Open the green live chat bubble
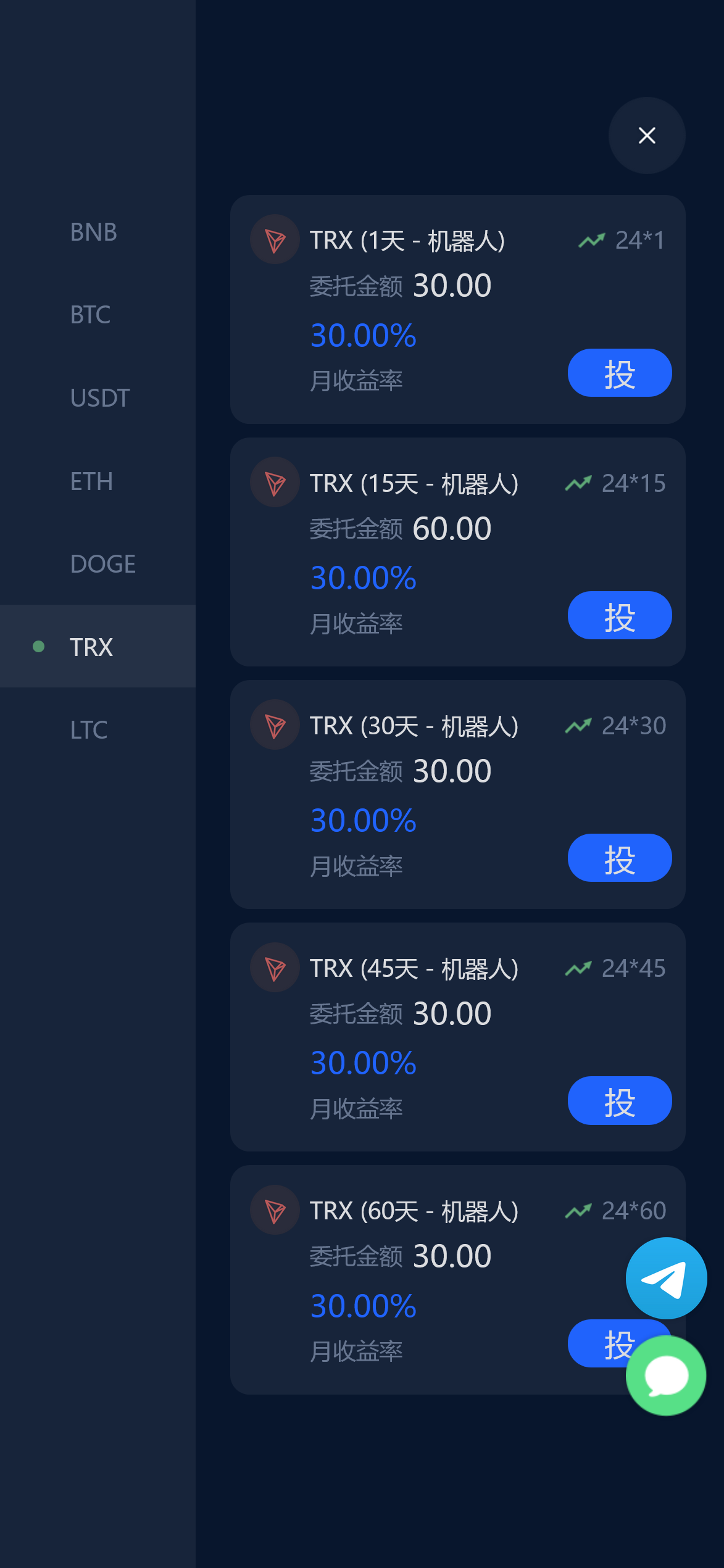Image resolution: width=724 pixels, height=1568 pixels. coord(666,1375)
